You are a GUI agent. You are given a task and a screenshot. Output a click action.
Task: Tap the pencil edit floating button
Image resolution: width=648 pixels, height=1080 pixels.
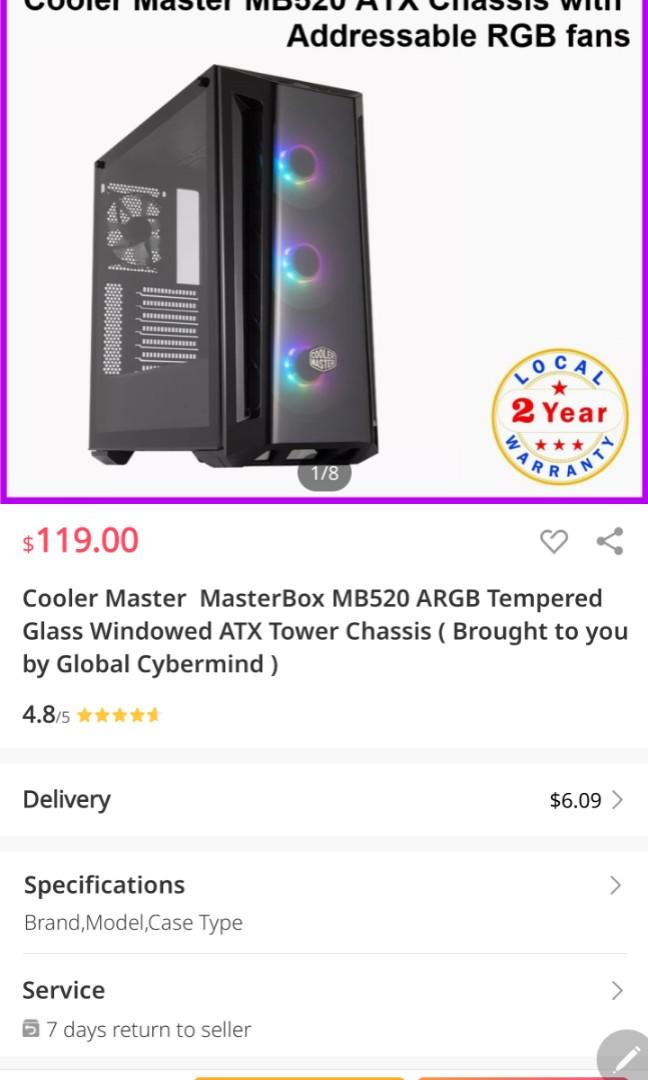tap(625, 1056)
